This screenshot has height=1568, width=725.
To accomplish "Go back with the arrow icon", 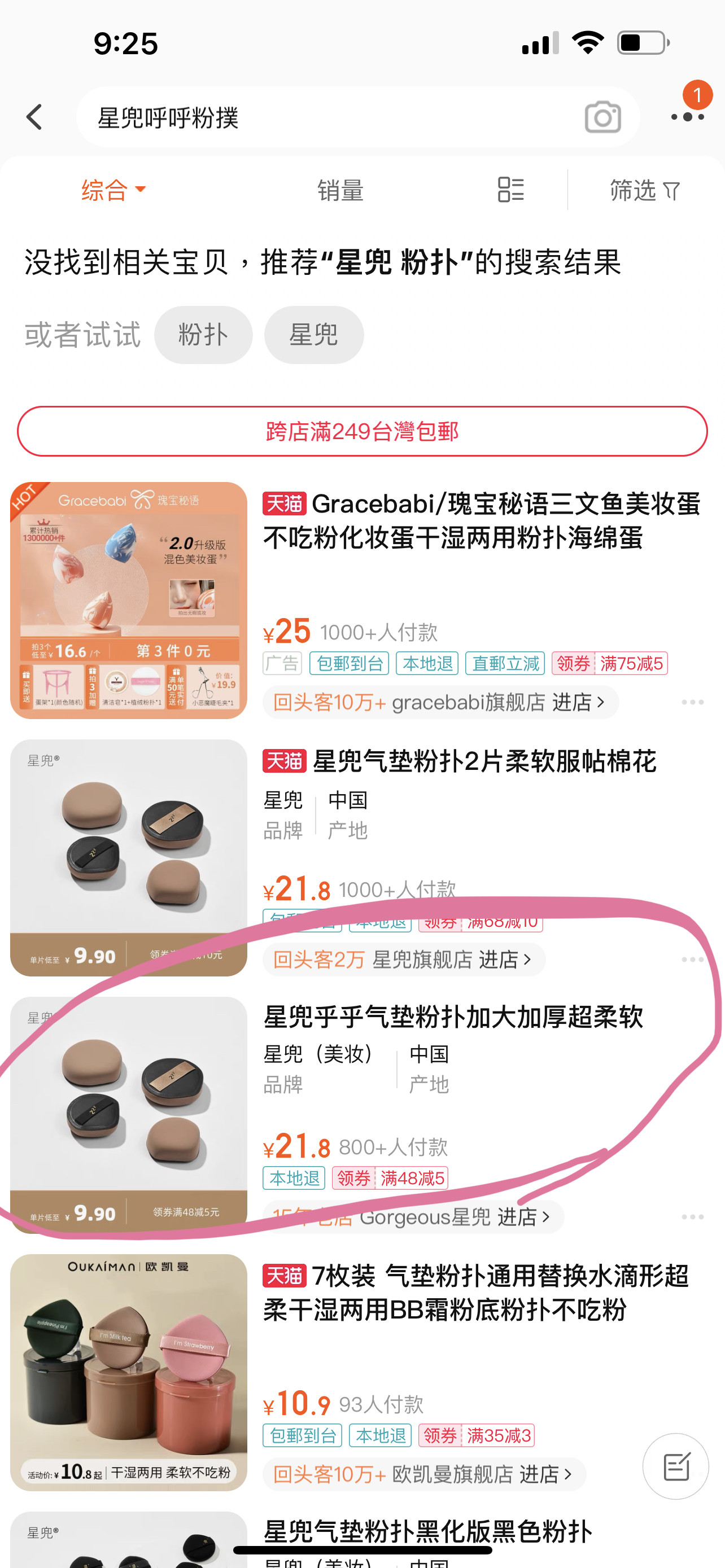I will (34, 117).
